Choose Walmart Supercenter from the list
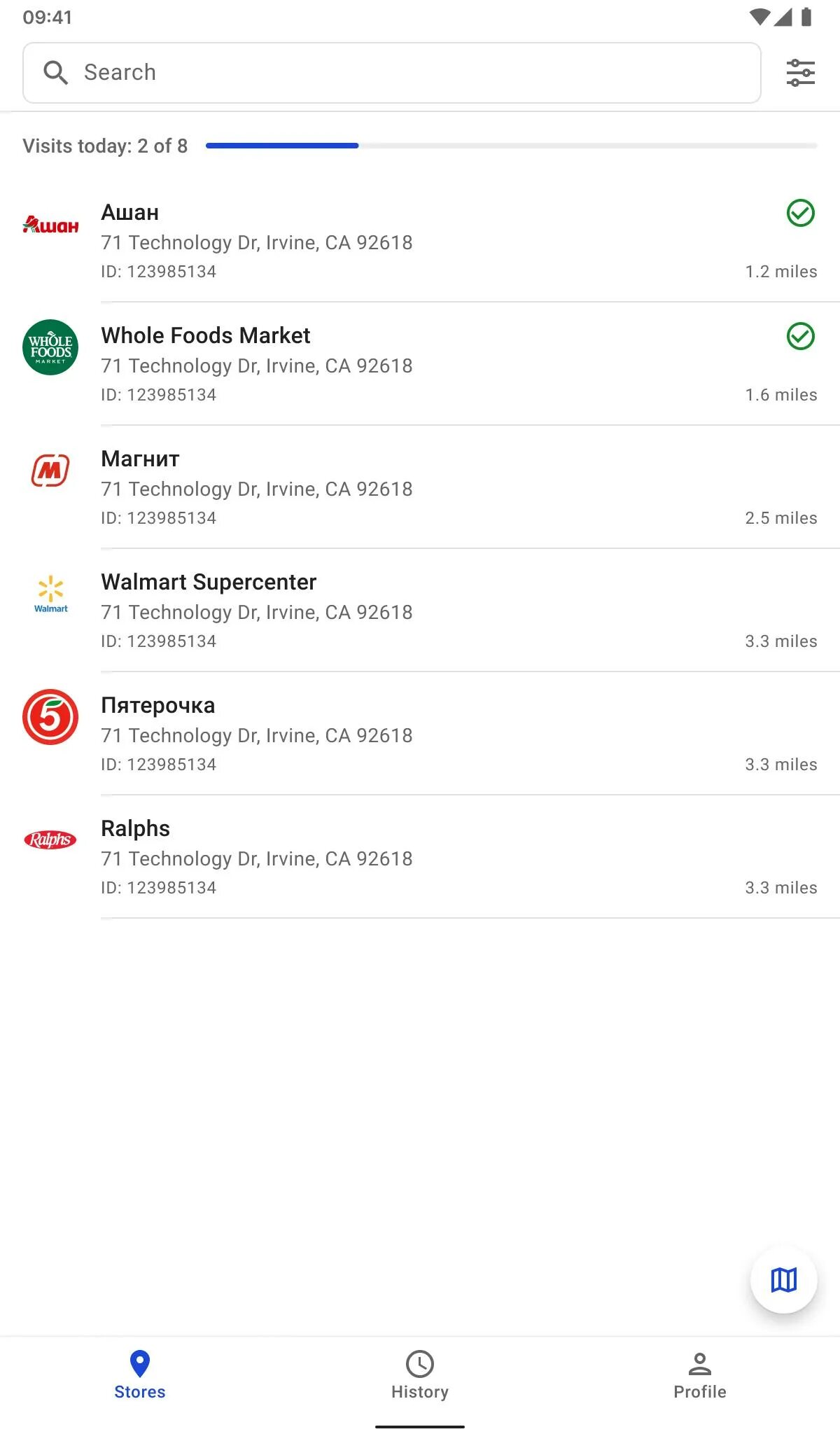The image size is (840, 1434). point(420,611)
